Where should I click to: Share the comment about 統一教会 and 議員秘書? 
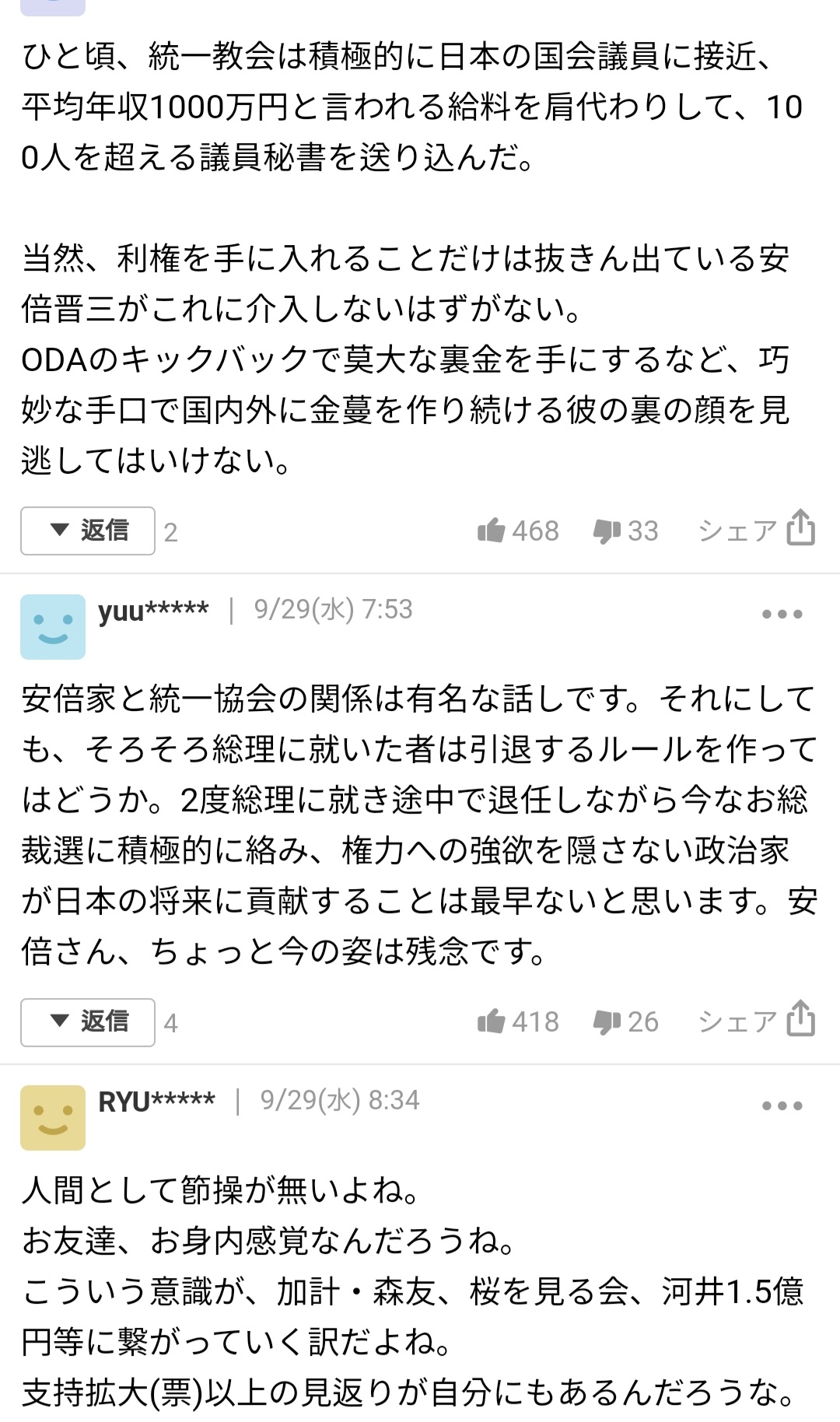coord(756,530)
